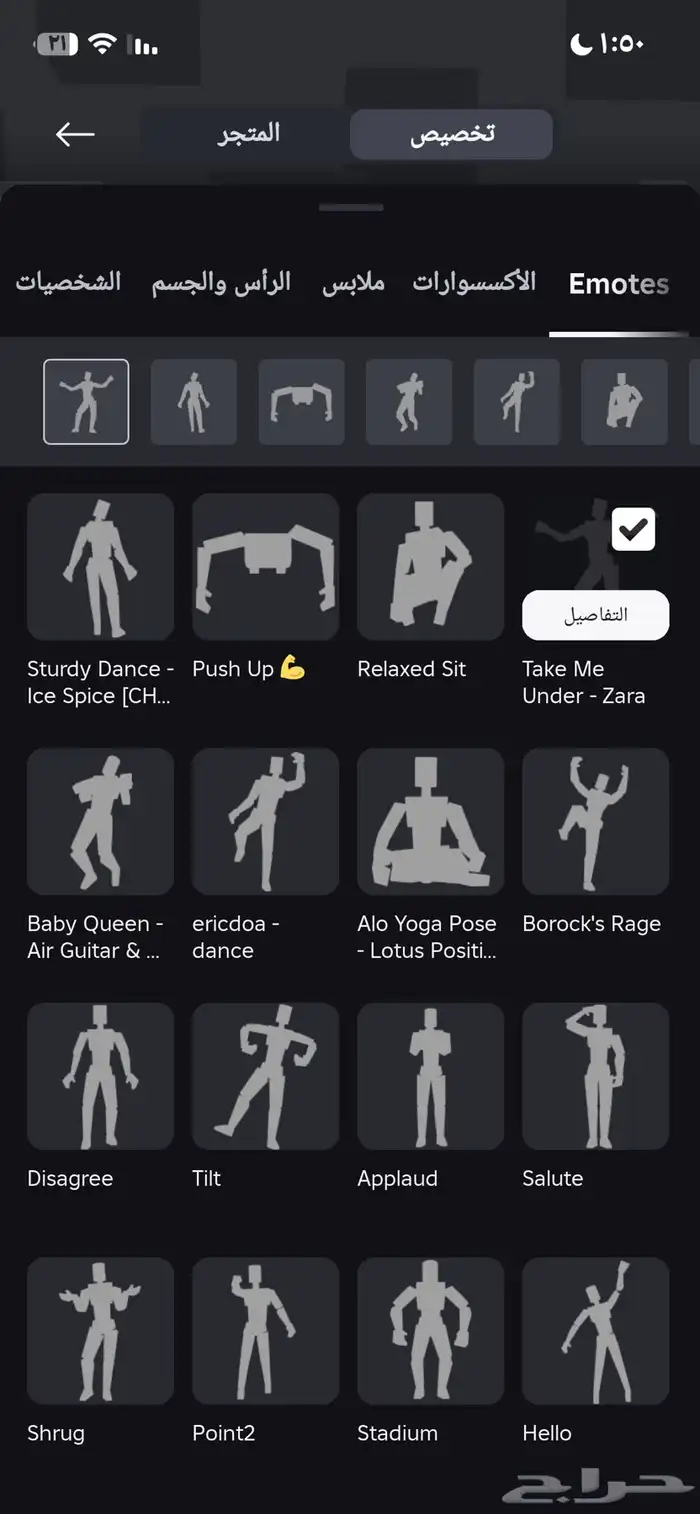Image resolution: width=700 pixels, height=1514 pixels.
Task: Select the Shrug emote
Action: pyautogui.click(x=100, y=1331)
